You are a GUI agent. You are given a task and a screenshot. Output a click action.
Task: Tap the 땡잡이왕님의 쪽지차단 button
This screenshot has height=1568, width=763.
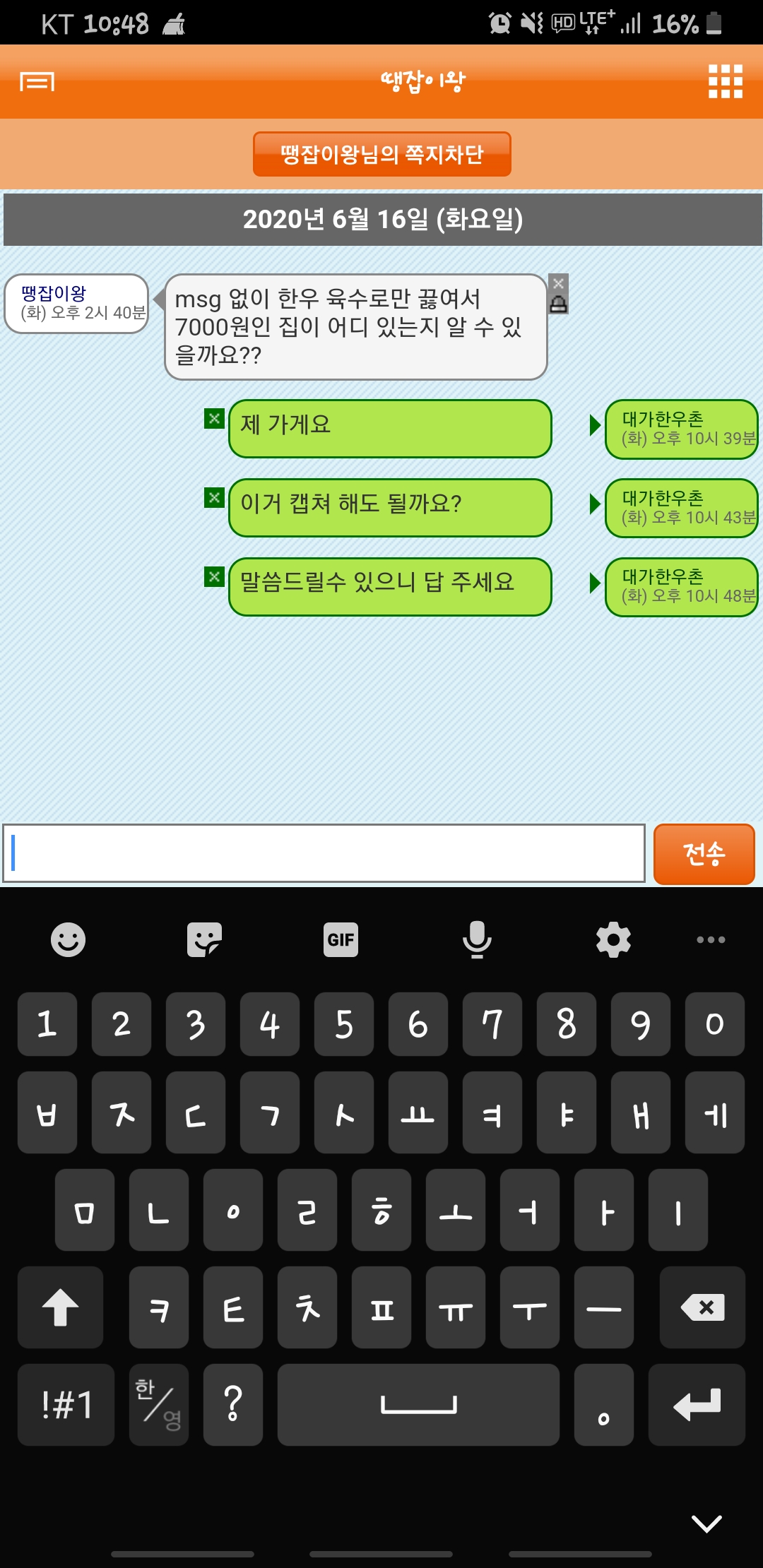pyautogui.click(x=381, y=154)
